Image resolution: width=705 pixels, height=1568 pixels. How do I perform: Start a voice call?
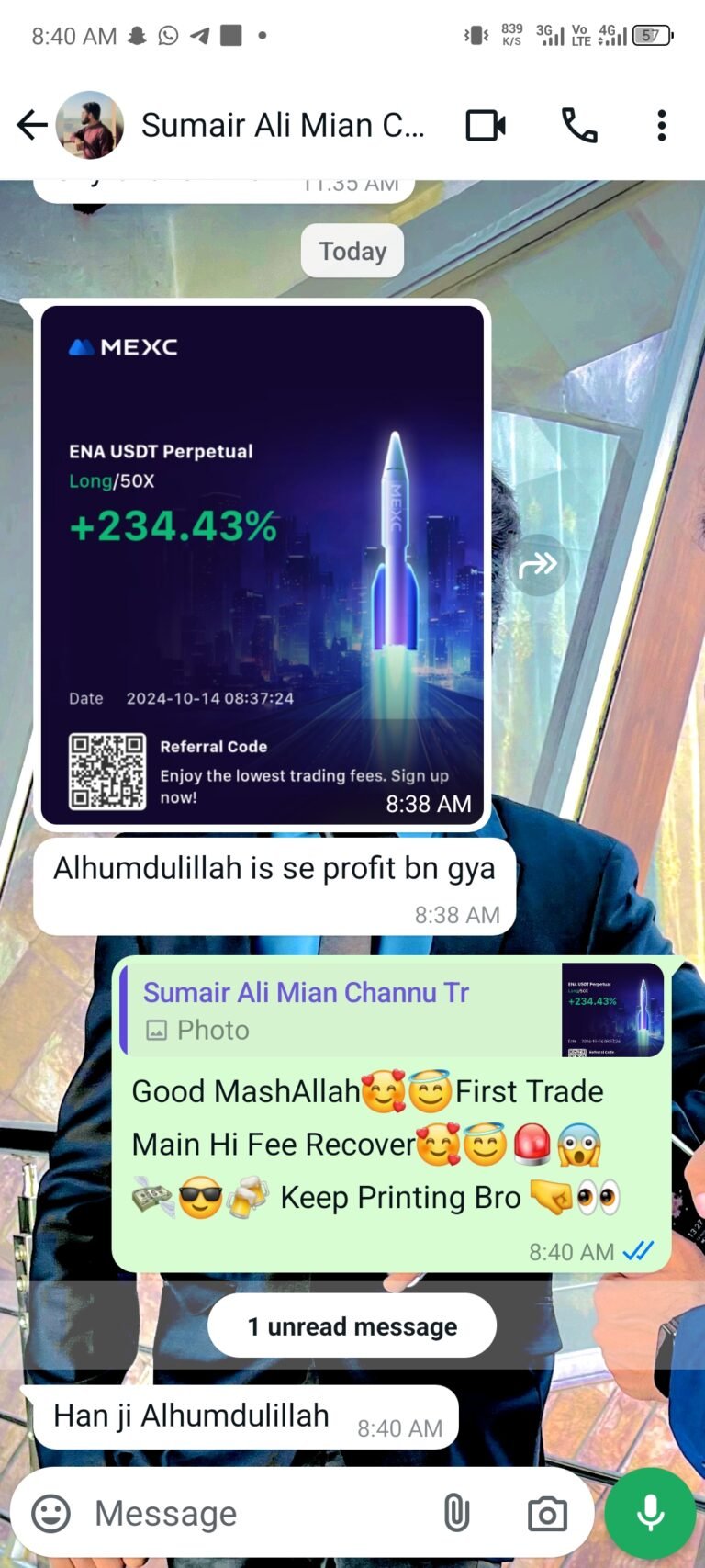coord(578,126)
